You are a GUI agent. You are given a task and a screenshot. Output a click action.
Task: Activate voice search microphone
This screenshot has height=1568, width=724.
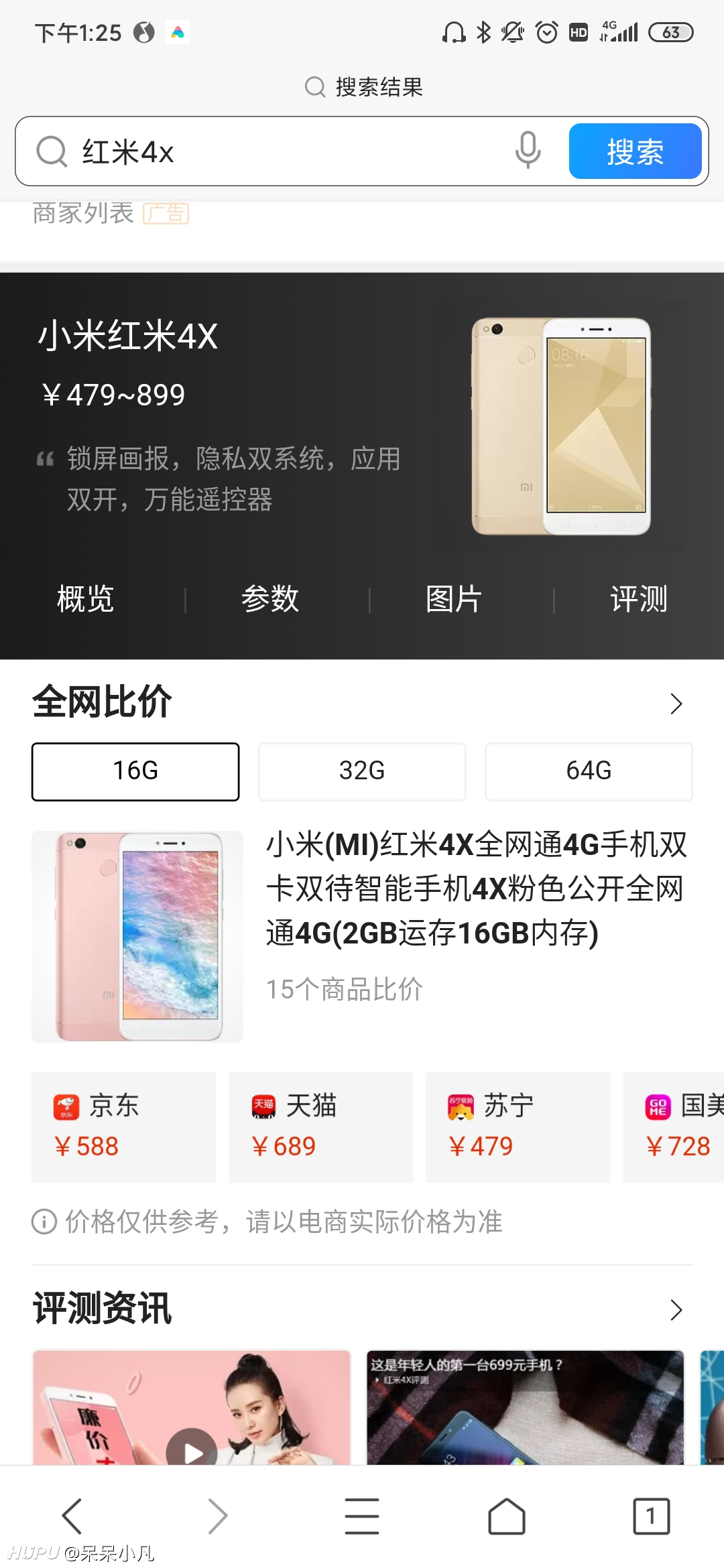(x=528, y=150)
